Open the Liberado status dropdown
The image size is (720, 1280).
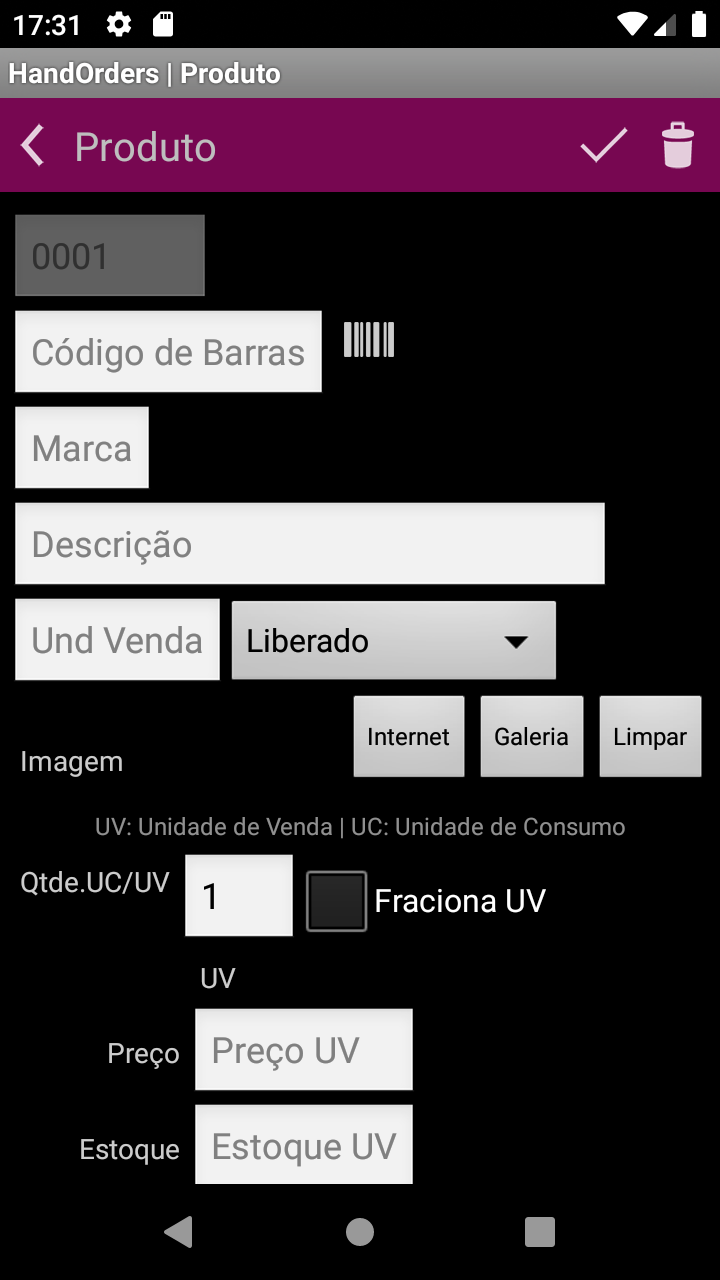pos(394,640)
